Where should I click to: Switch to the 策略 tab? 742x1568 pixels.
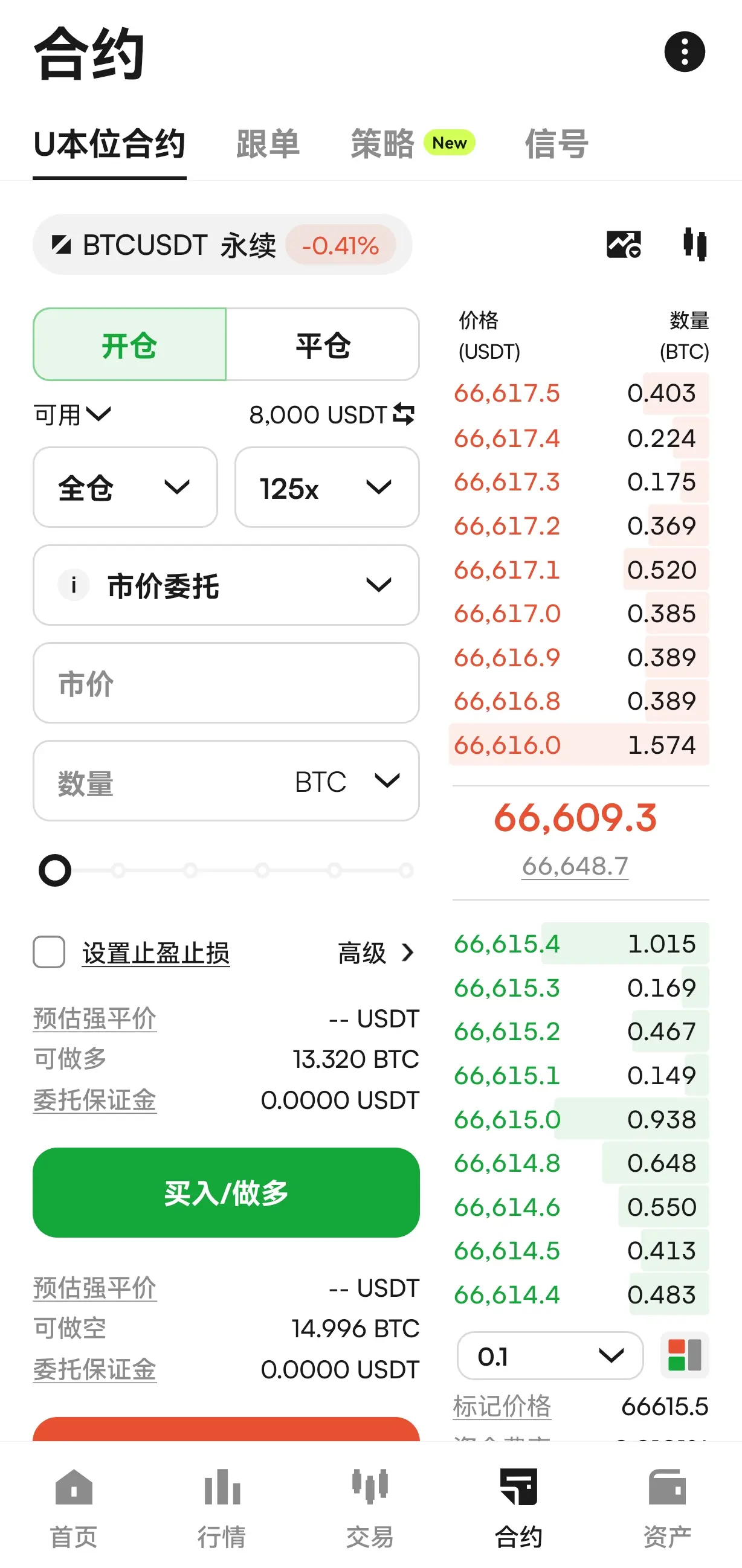pos(383,144)
